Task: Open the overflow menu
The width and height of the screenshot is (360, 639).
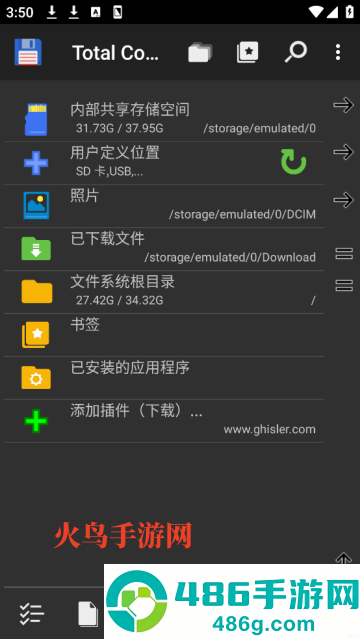Action: click(338, 52)
